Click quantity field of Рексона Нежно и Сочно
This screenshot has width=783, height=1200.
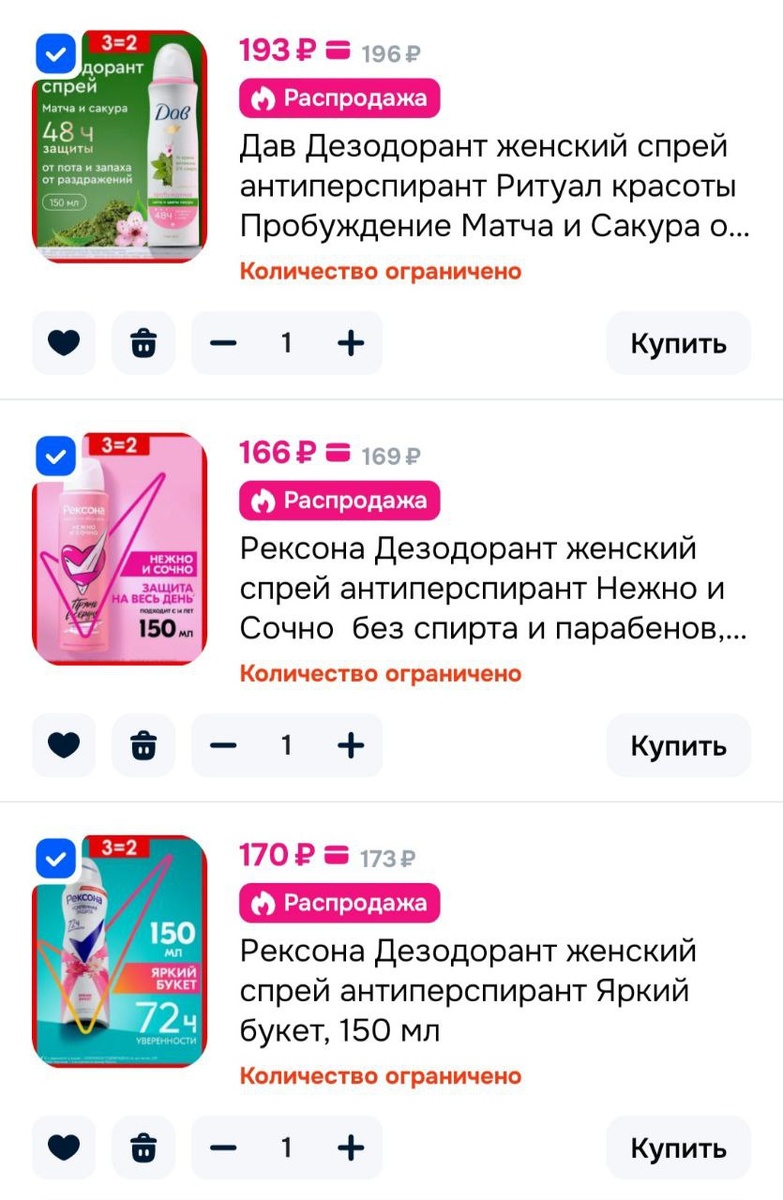(x=286, y=745)
